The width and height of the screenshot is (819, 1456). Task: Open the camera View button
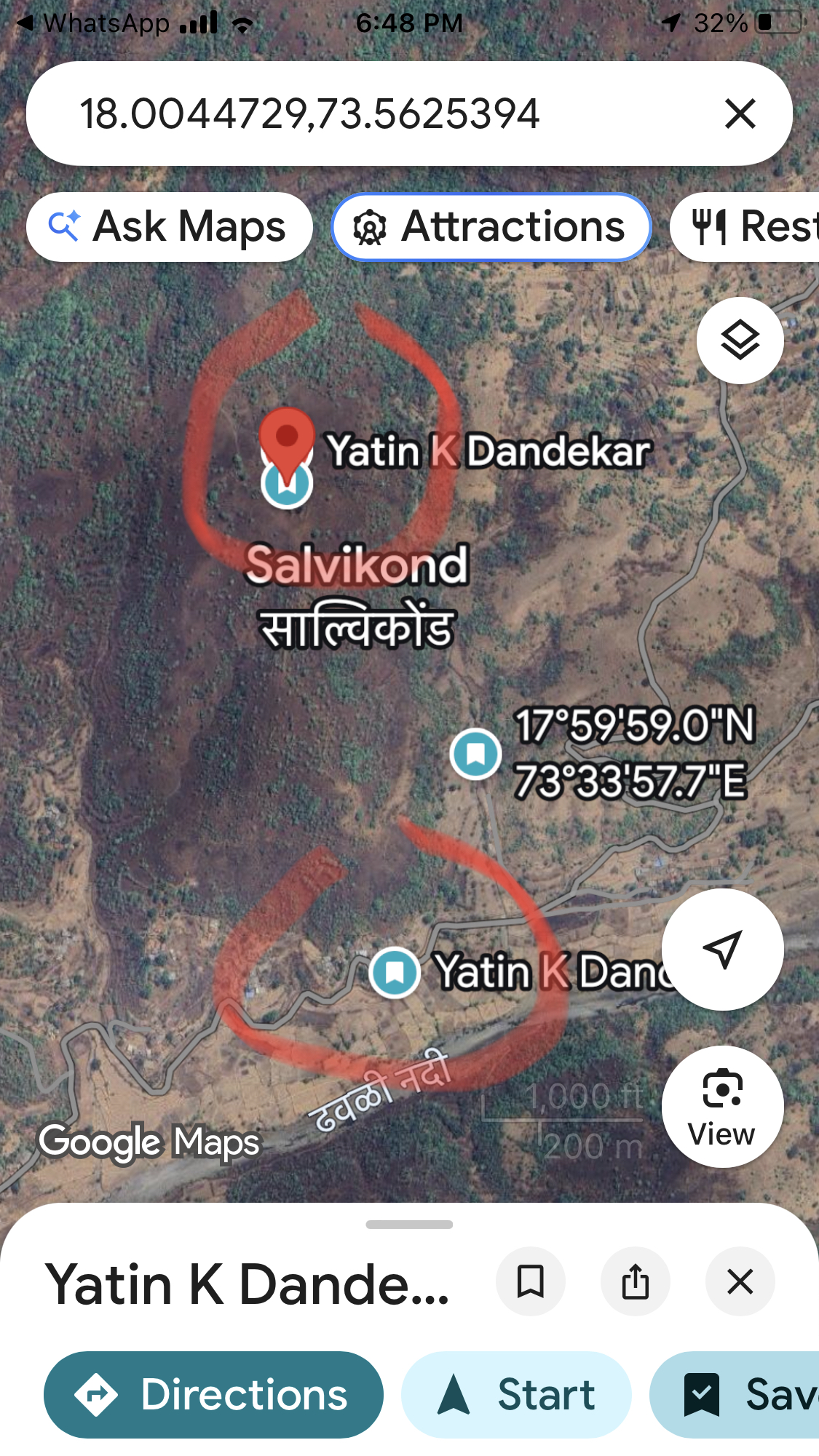[722, 1106]
